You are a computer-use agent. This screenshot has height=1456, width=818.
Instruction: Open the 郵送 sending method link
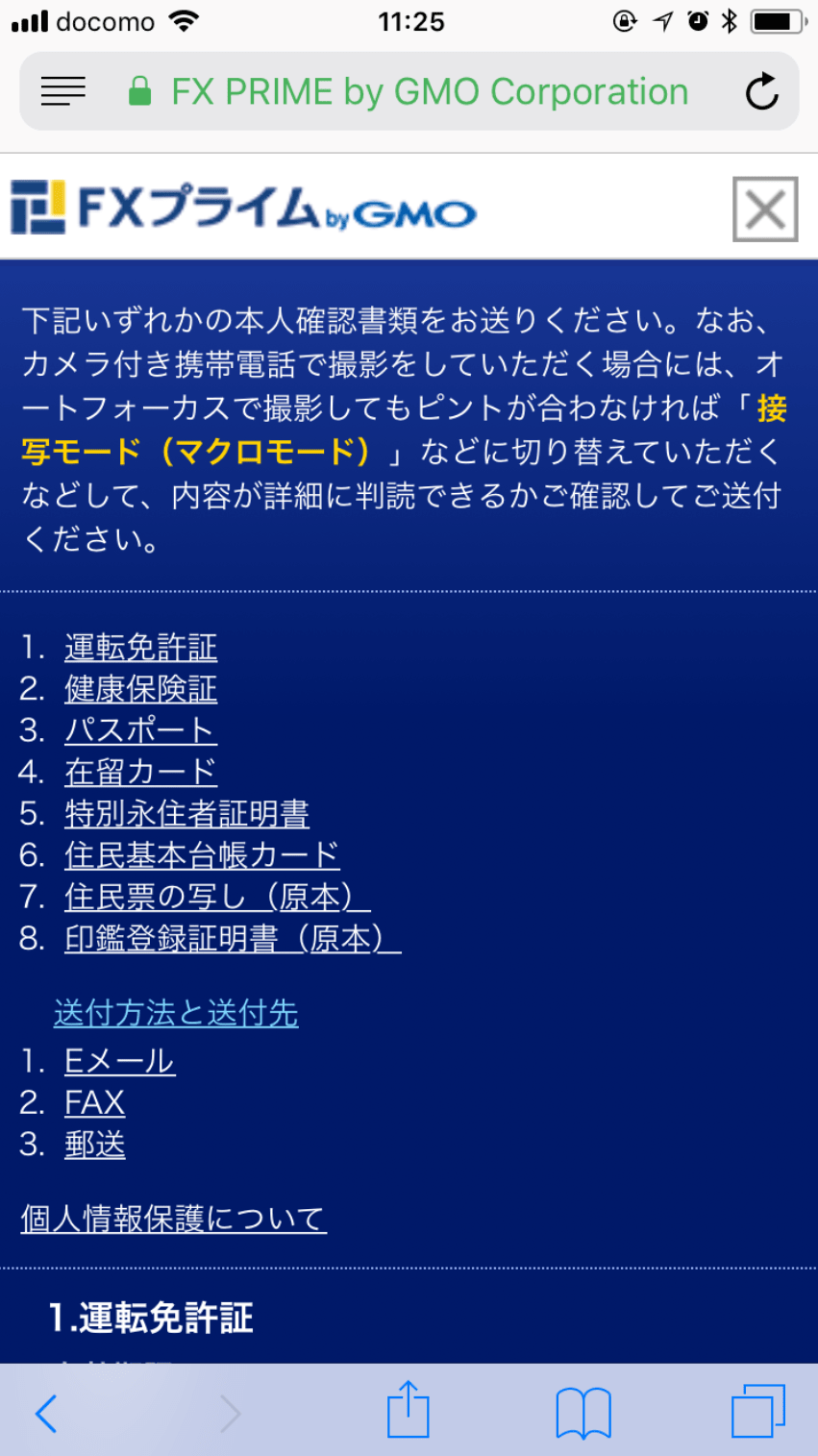coord(94,1145)
